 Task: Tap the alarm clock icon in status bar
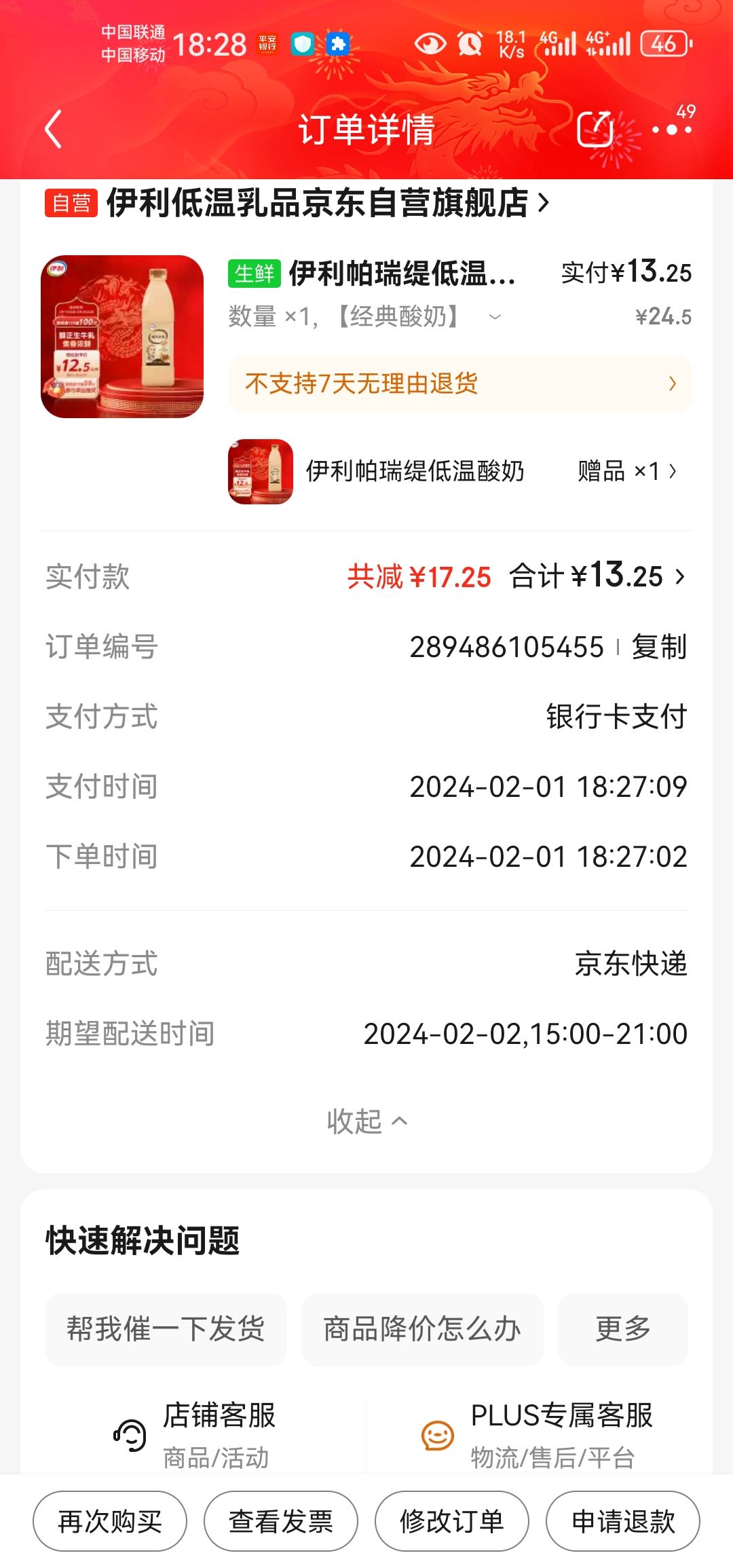pos(468,42)
